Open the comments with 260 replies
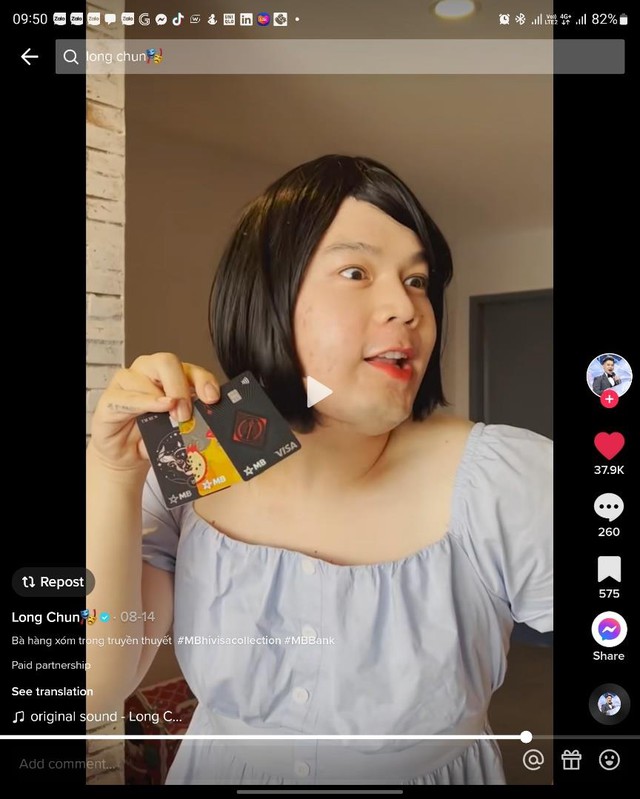The image size is (640, 799). pyautogui.click(x=608, y=508)
